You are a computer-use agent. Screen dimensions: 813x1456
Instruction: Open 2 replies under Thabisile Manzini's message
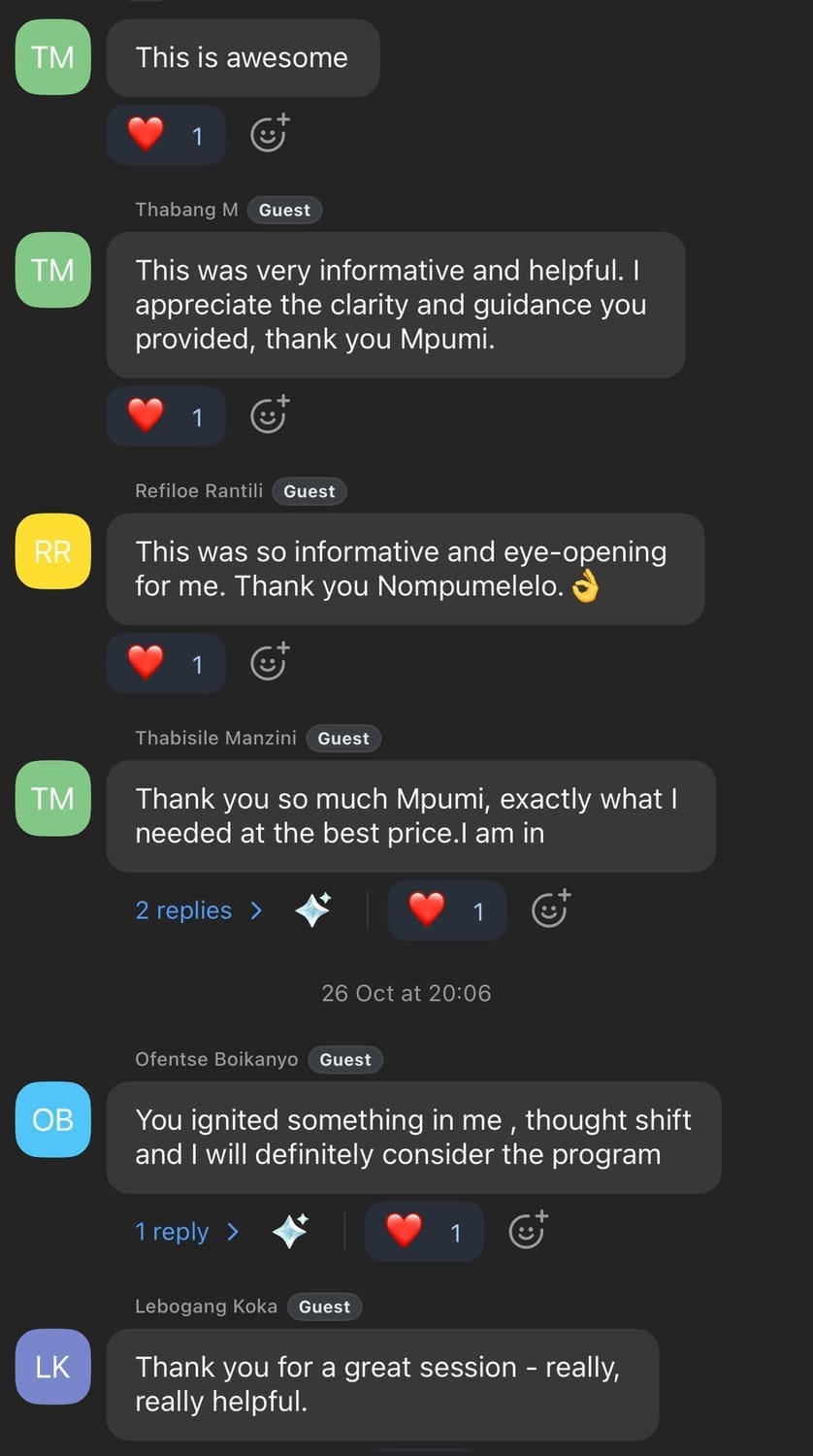click(x=198, y=910)
